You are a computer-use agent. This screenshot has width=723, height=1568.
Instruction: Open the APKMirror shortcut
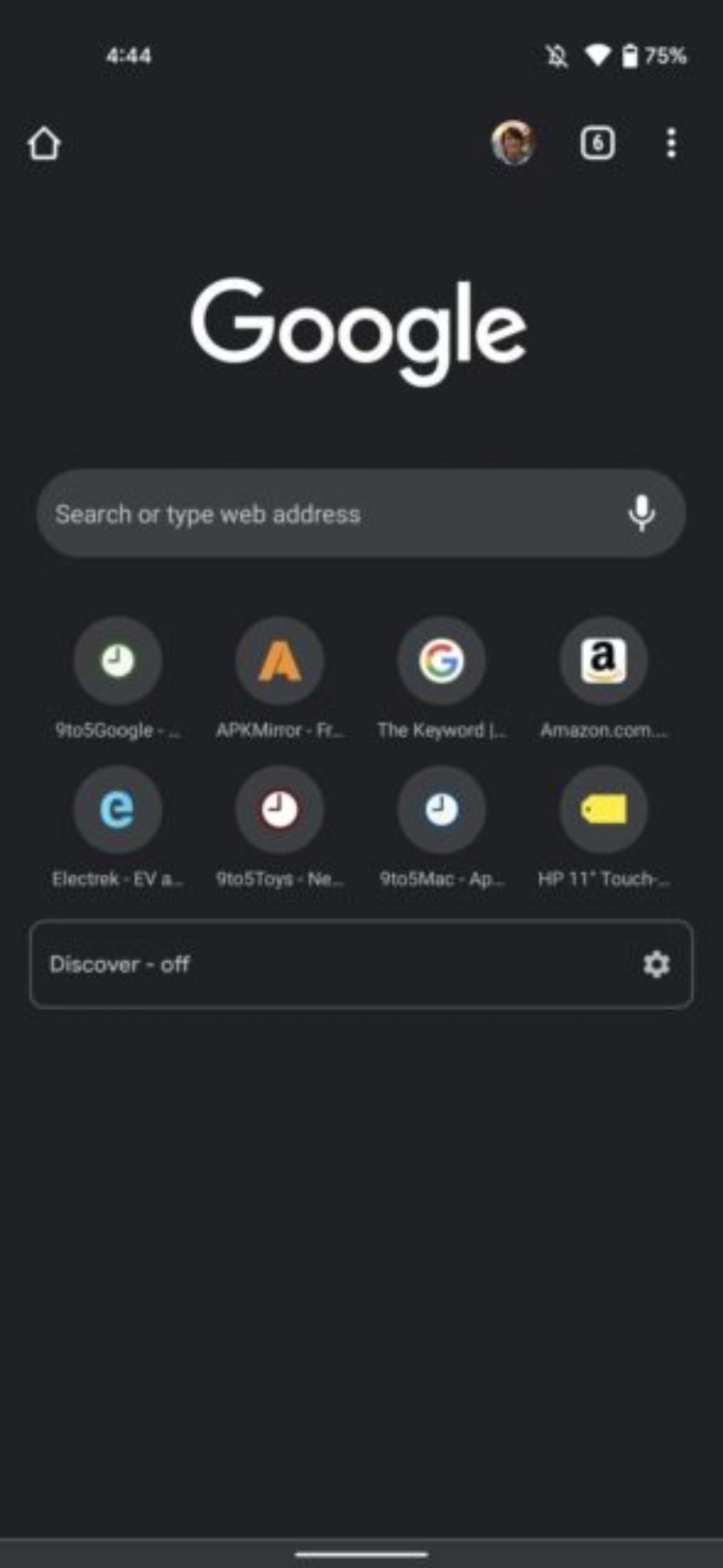[x=279, y=679]
